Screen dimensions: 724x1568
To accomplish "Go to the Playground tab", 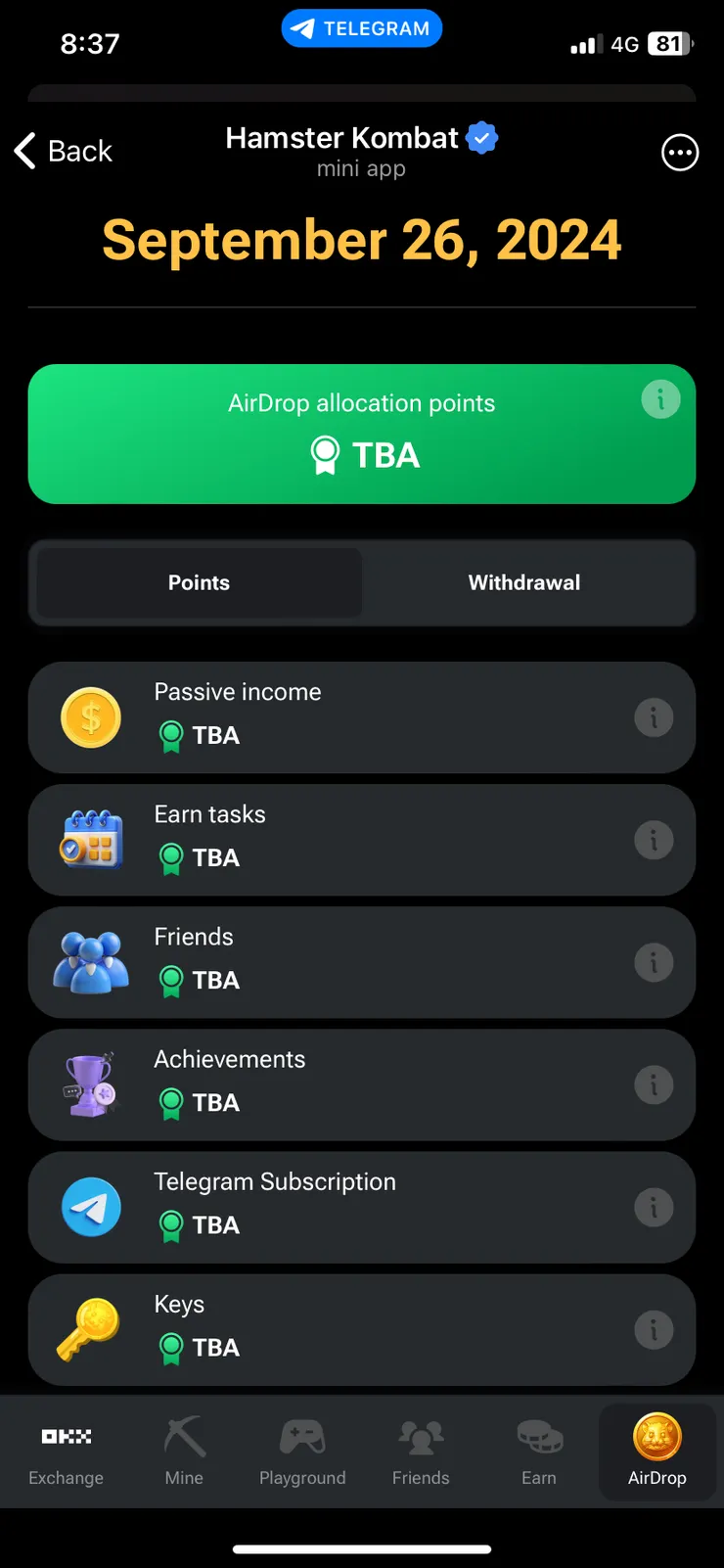I will [x=302, y=1452].
